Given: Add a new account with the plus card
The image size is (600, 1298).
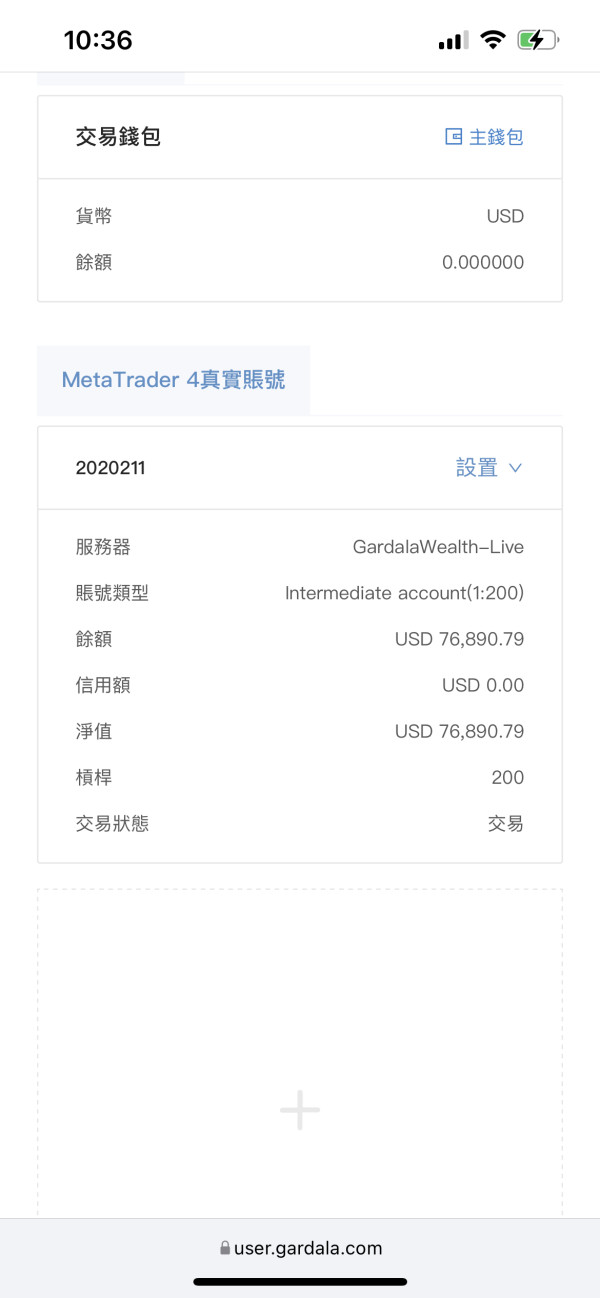Looking at the screenshot, I should [x=300, y=1054].
